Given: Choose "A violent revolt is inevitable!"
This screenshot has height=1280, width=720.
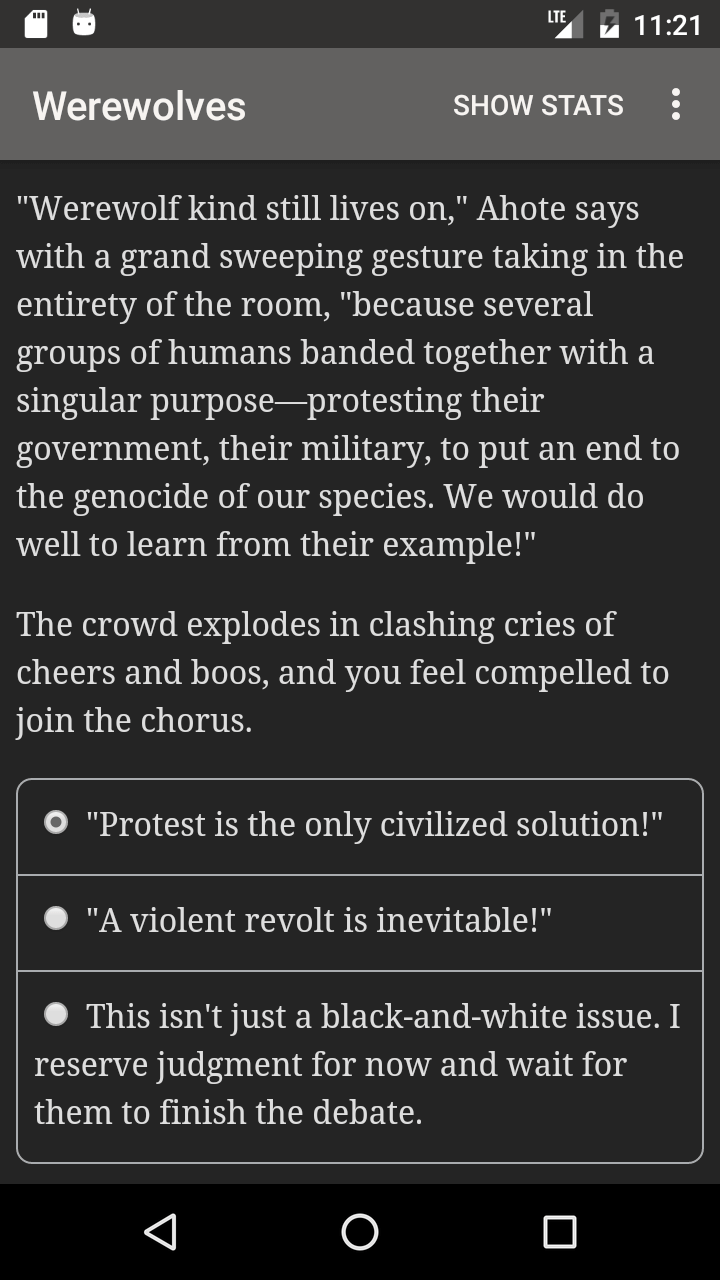Looking at the screenshot, I should 360,921.
